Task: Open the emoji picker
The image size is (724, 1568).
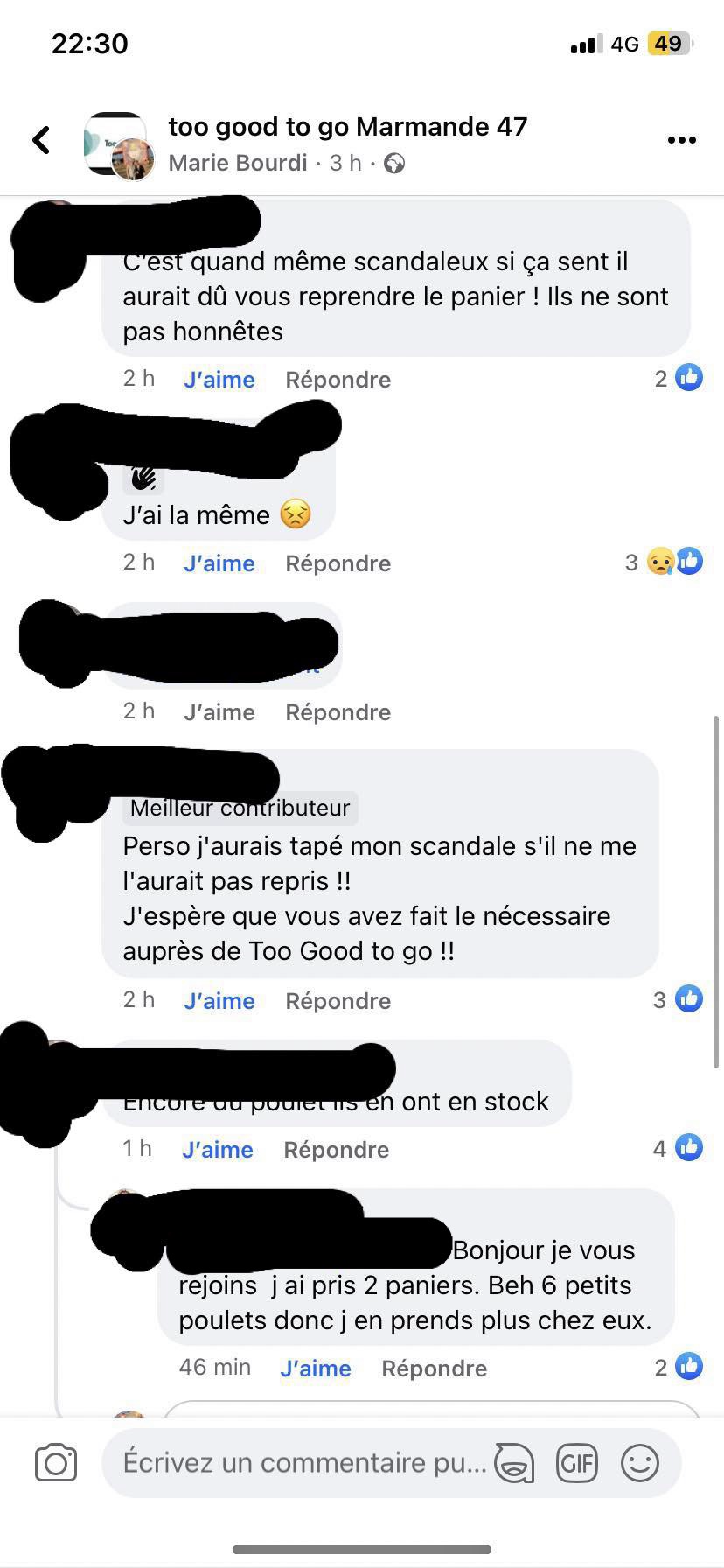Action: click(x=640, y=1463)
